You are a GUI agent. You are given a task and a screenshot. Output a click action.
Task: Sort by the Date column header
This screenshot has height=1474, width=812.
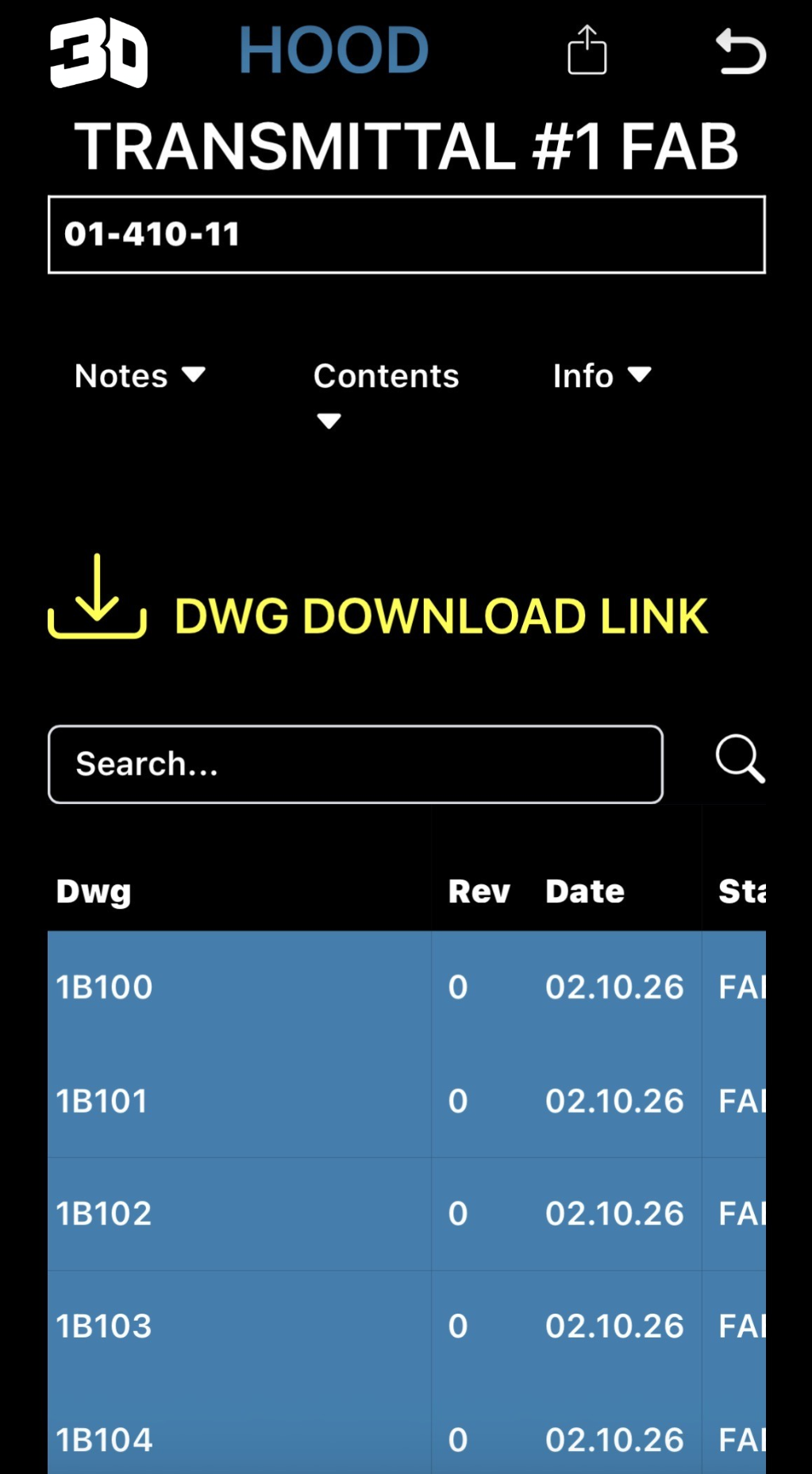pyautogui.click(x=584, y=891)
